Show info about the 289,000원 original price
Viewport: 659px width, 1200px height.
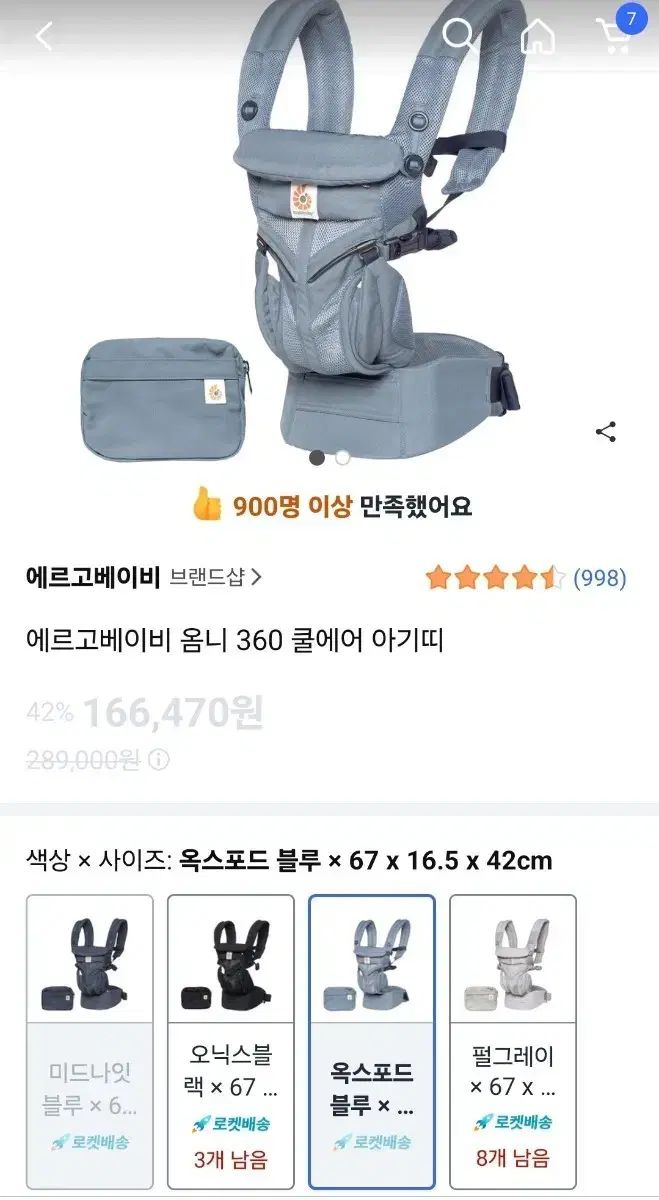159,760
